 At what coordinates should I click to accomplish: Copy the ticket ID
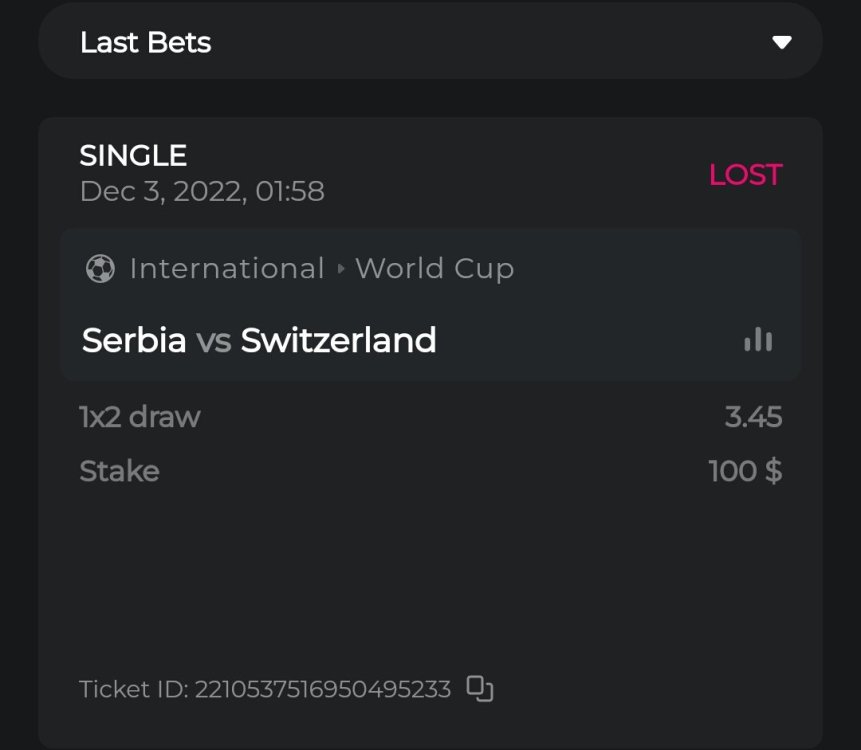click(x=480, y=689)
